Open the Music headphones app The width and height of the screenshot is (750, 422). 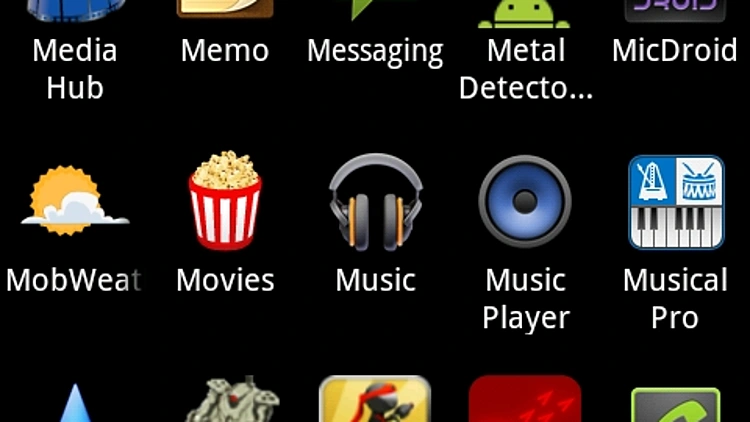click(x=375, y=205)
